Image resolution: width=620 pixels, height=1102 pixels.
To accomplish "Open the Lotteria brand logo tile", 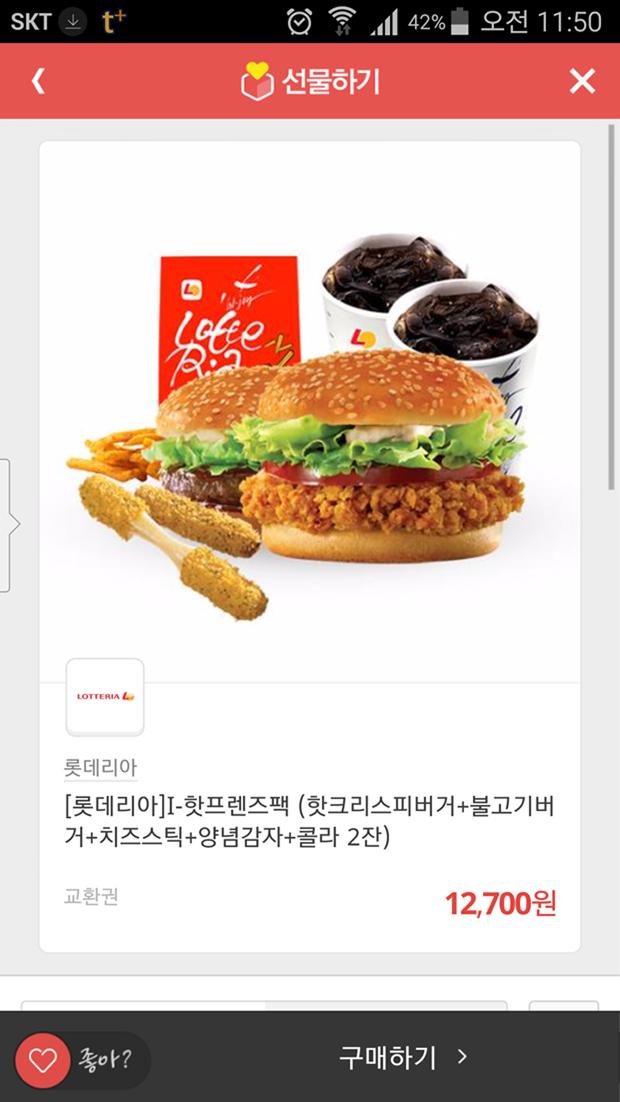I will click(x=105, y=696).
